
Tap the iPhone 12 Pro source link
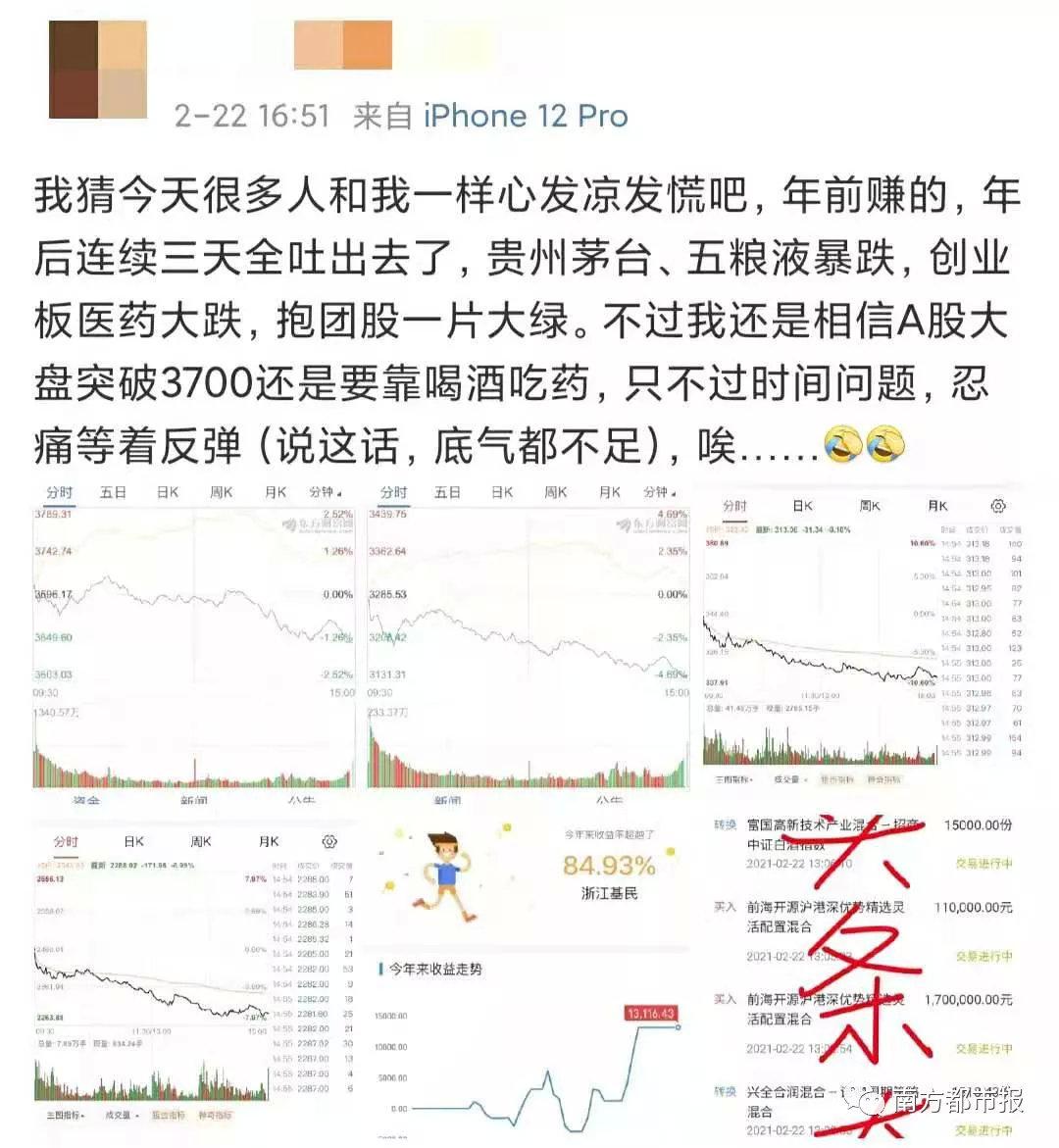pos(525,116)
